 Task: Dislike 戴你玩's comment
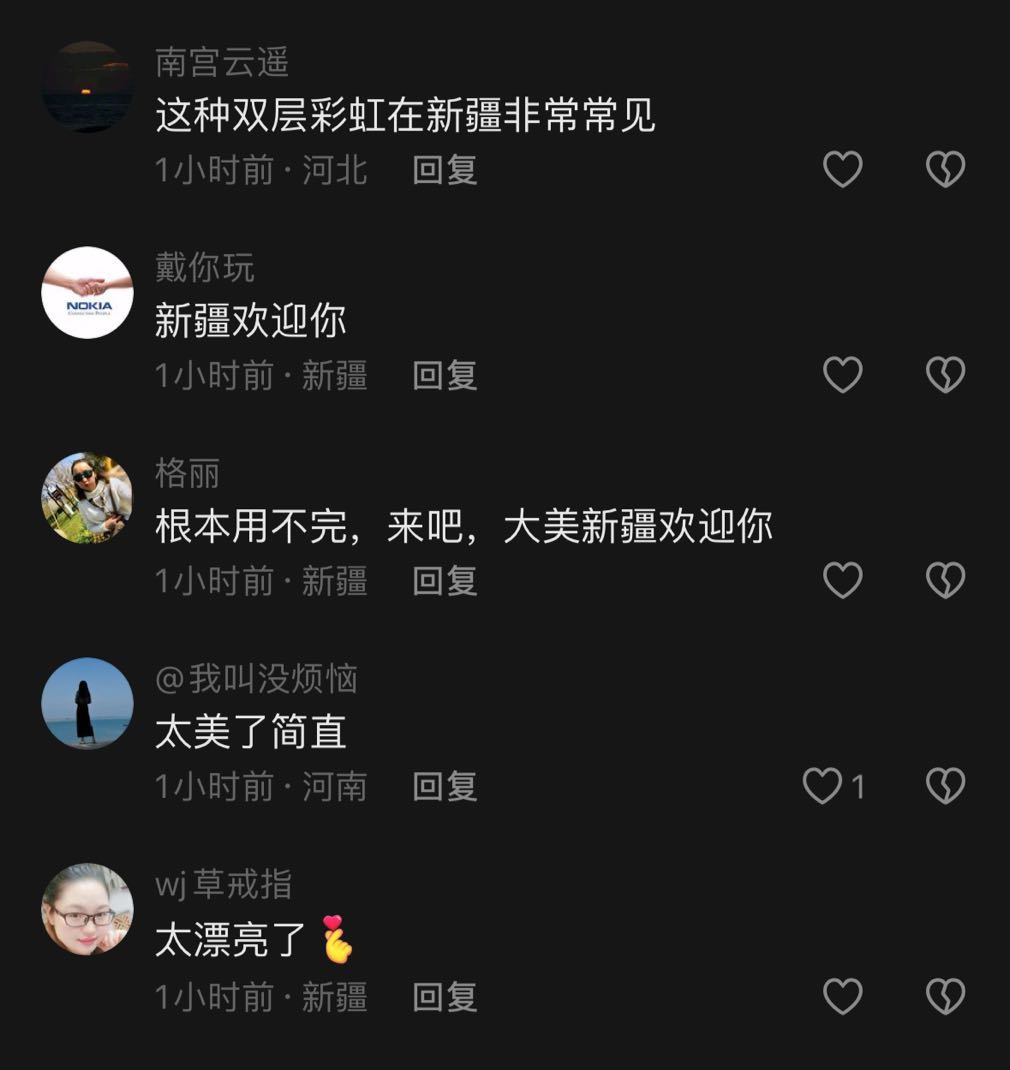pos(945,375)
